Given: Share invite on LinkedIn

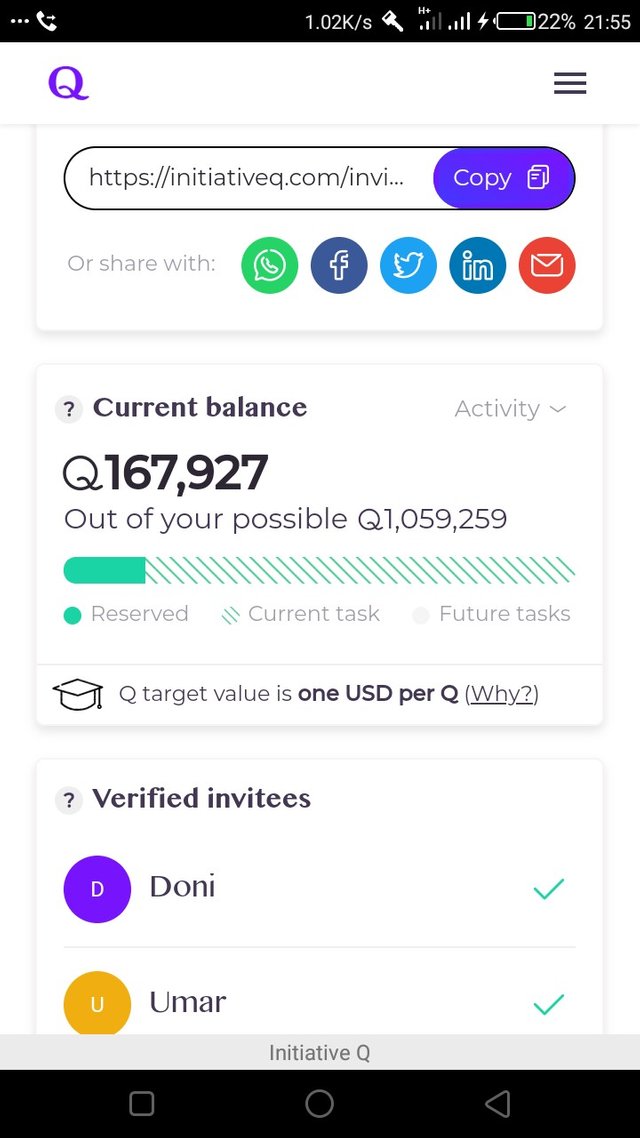Looking at the screenshot, I should (477, 265).
